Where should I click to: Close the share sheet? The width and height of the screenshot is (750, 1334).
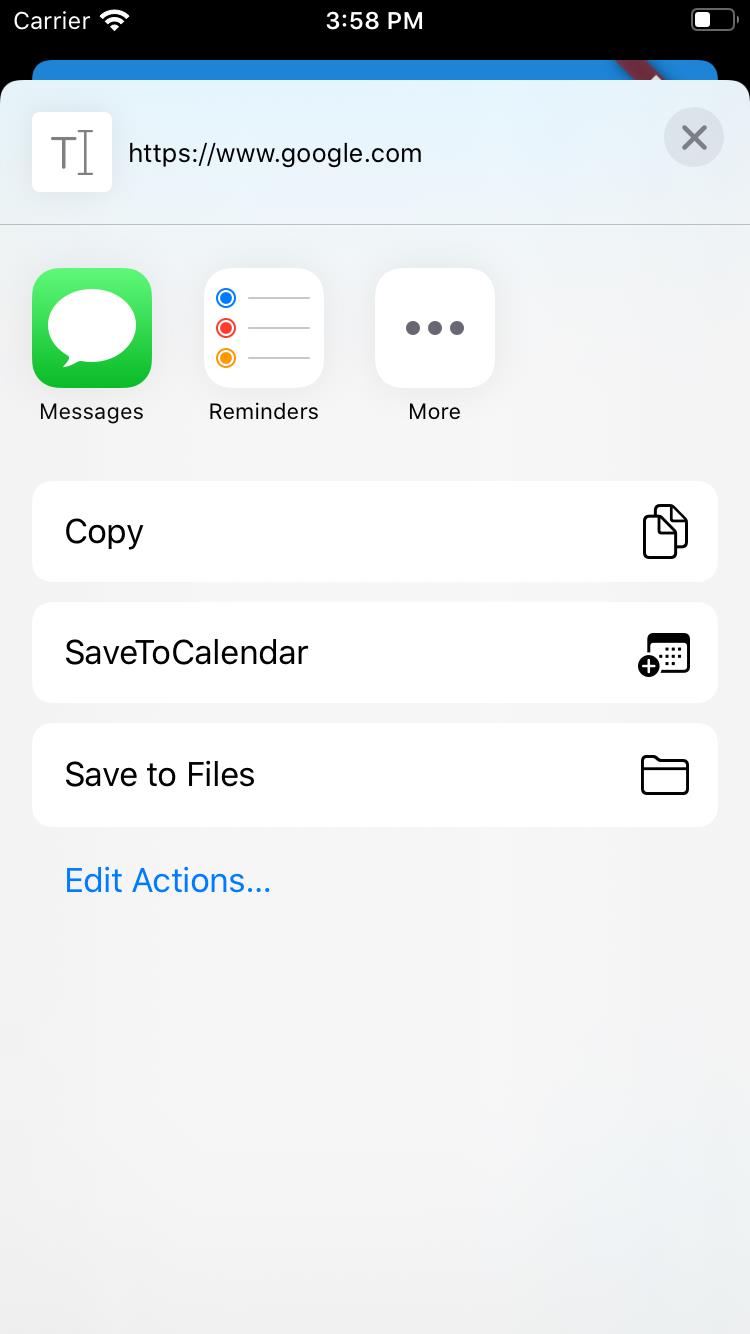point(694,137)
